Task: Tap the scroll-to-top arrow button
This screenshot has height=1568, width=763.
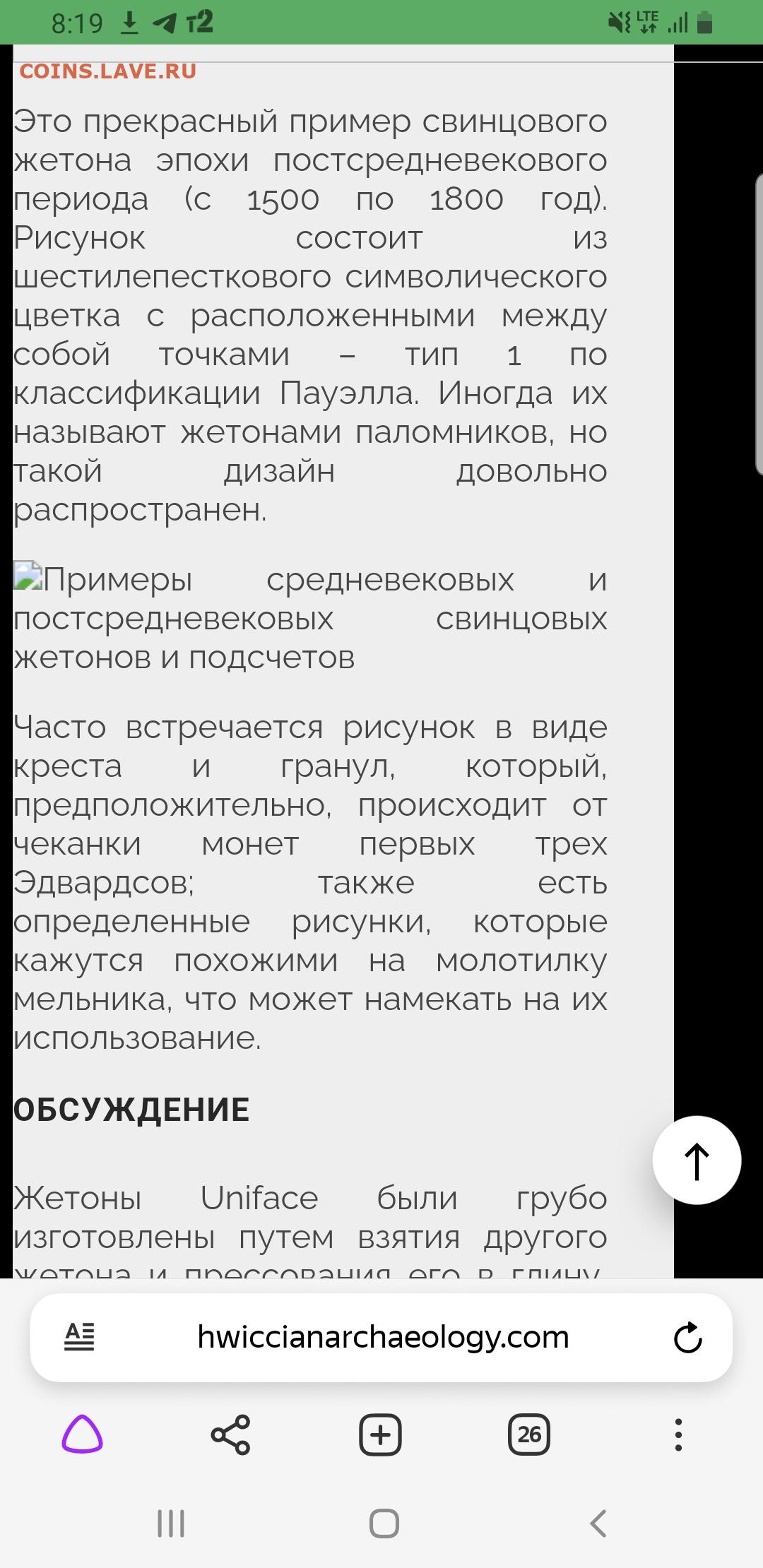Action: pyautogui.click(x=697, y=1160)
